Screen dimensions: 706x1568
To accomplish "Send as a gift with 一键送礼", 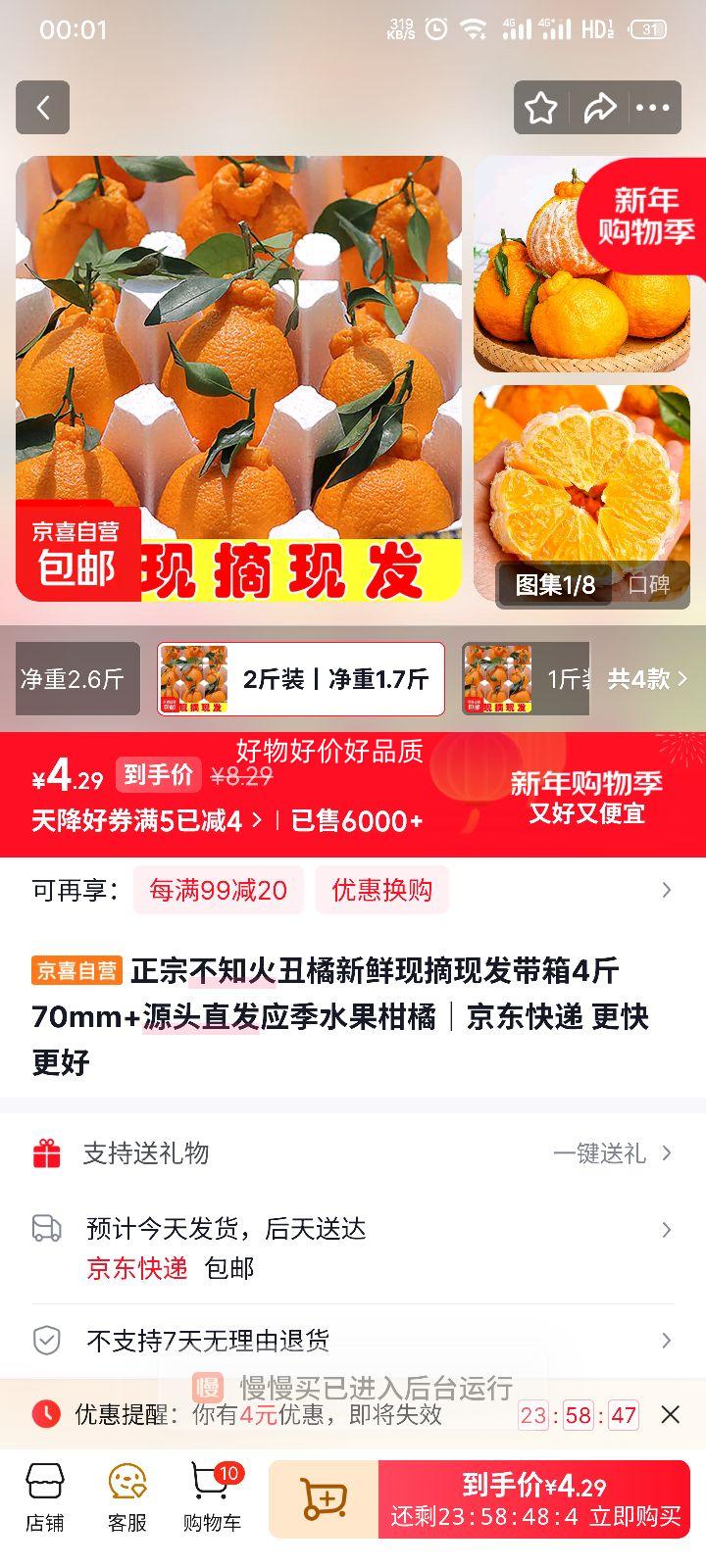I will click(612, 1153).
